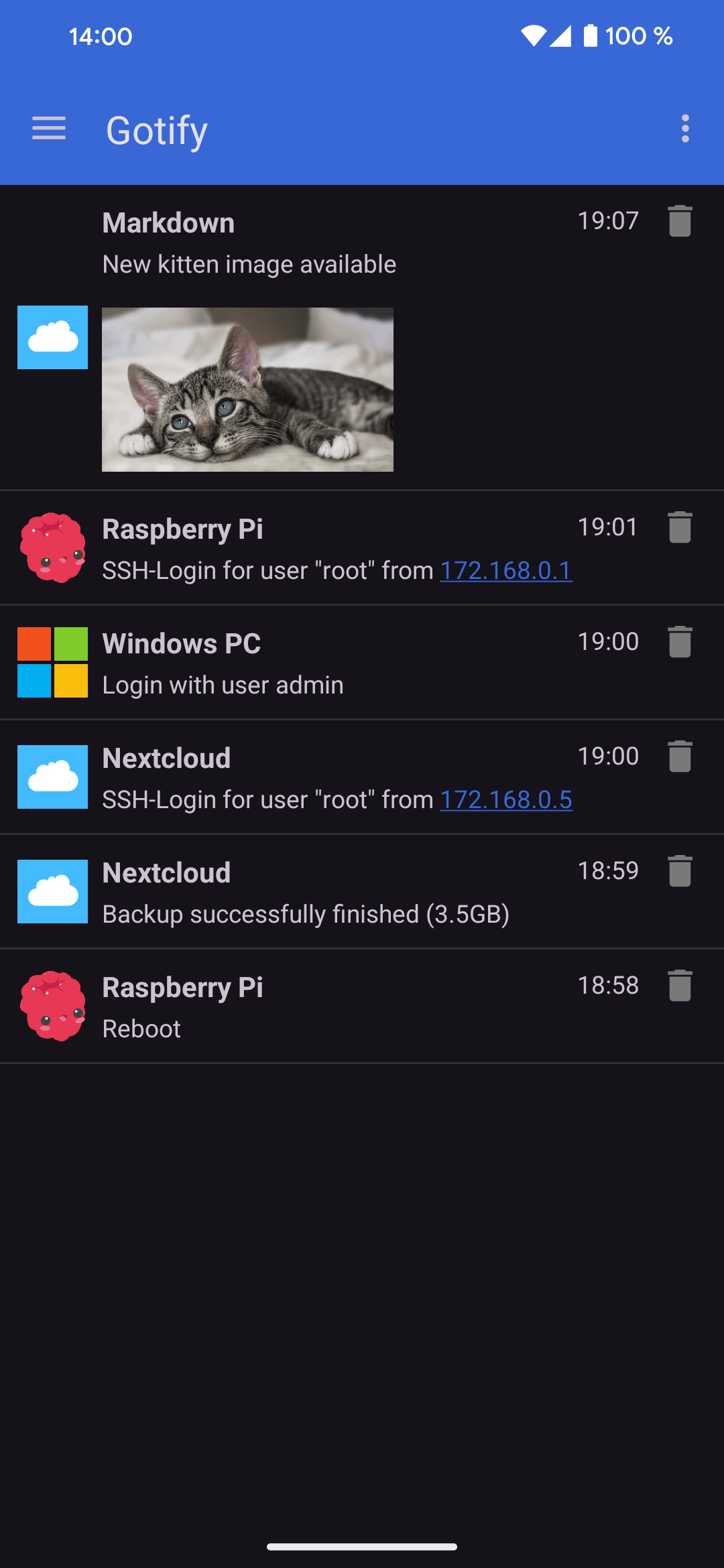Delete the Markdown kitten image message
The width and height of the screenshot is (724, 1568).
(x=679, y=221)
